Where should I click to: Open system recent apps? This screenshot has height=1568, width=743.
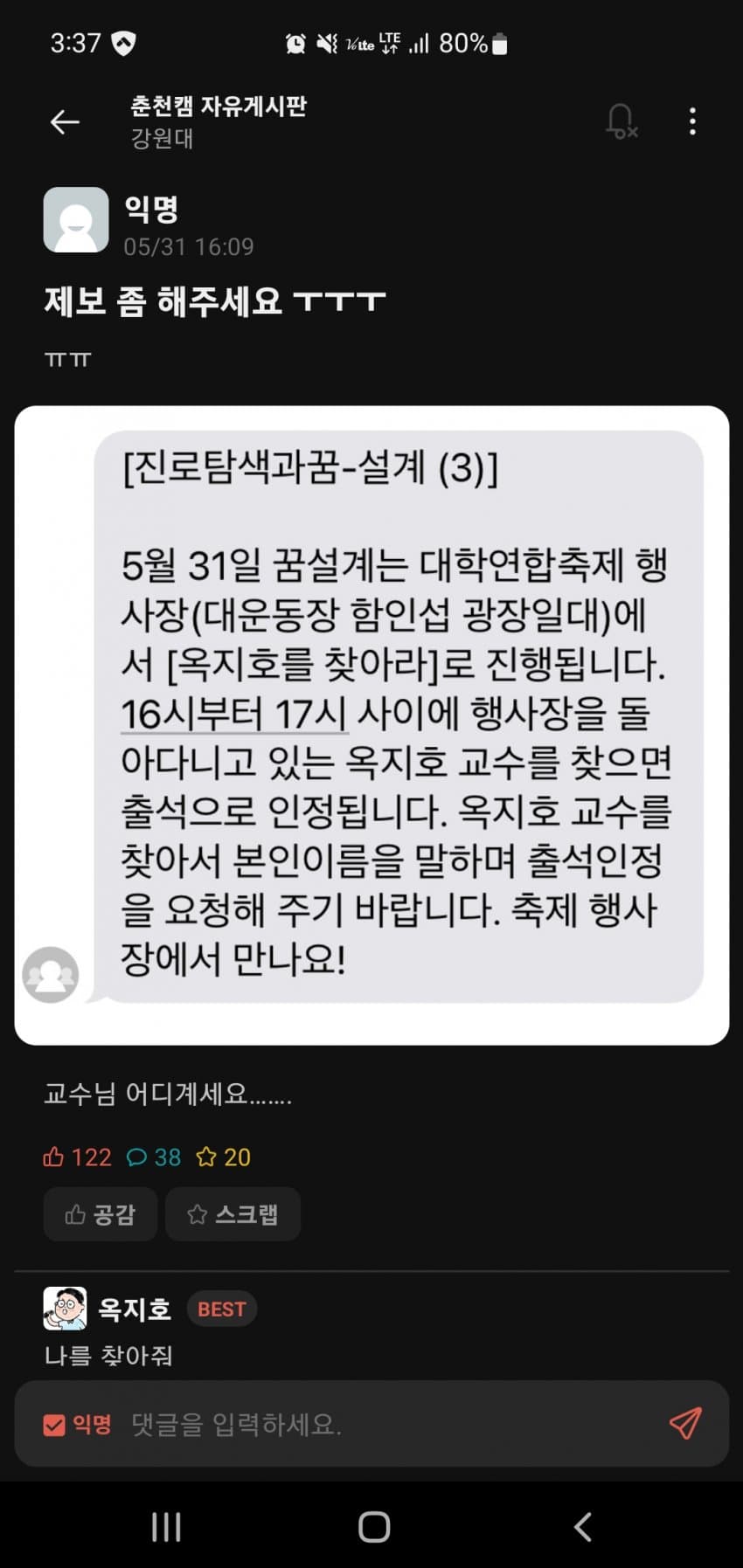coord(166,1526)
